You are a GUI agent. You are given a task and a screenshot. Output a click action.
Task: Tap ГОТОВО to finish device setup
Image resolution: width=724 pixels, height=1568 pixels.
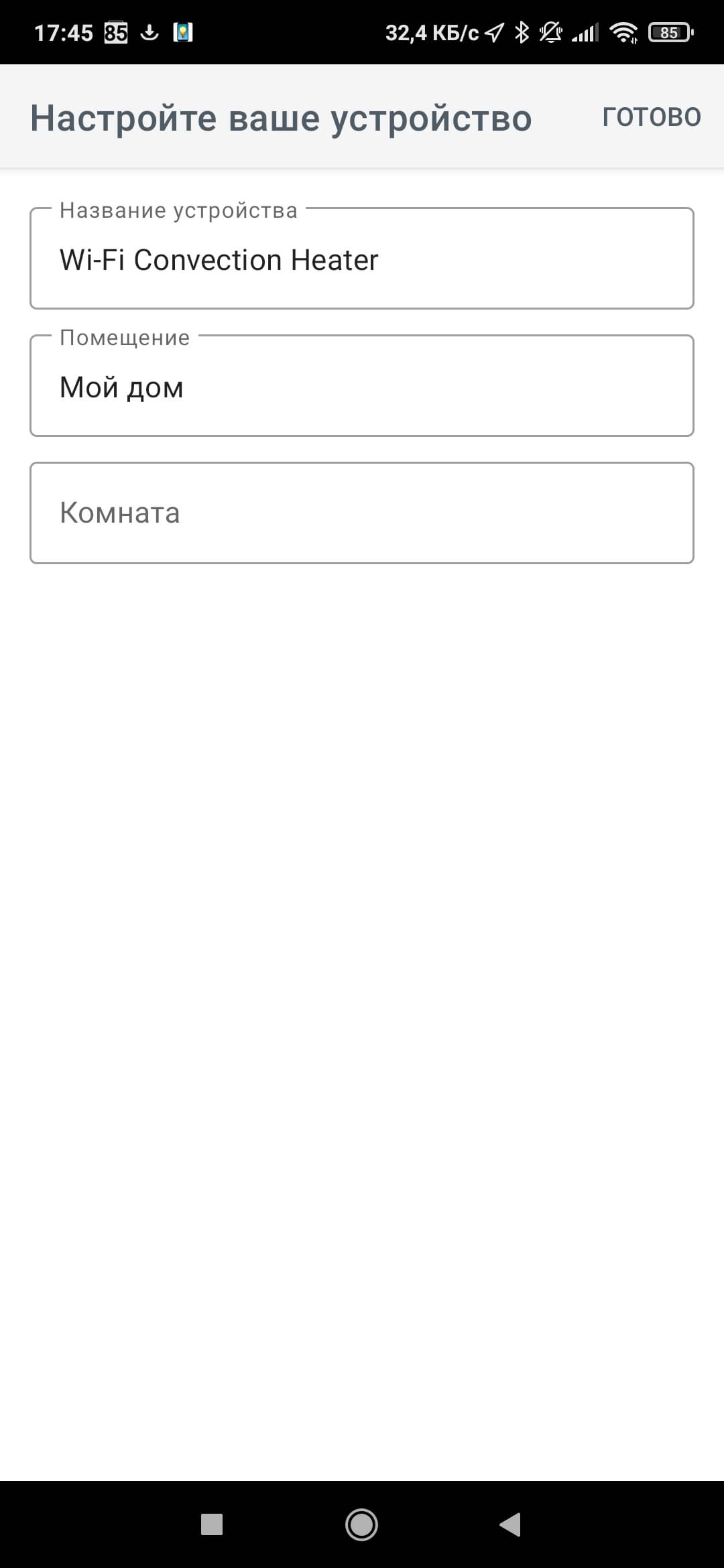[651, 117]
